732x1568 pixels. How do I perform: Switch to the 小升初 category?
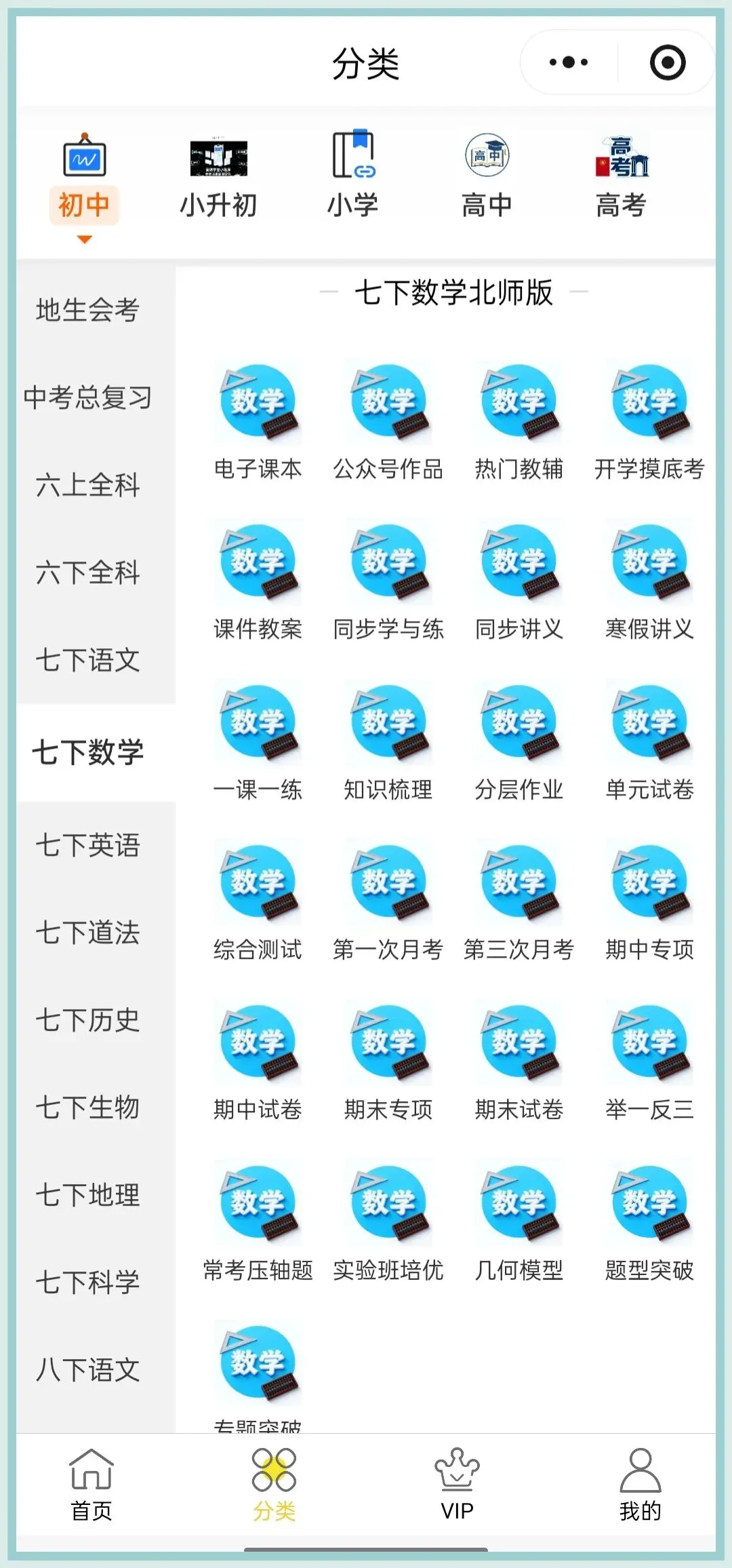(218, 176)
